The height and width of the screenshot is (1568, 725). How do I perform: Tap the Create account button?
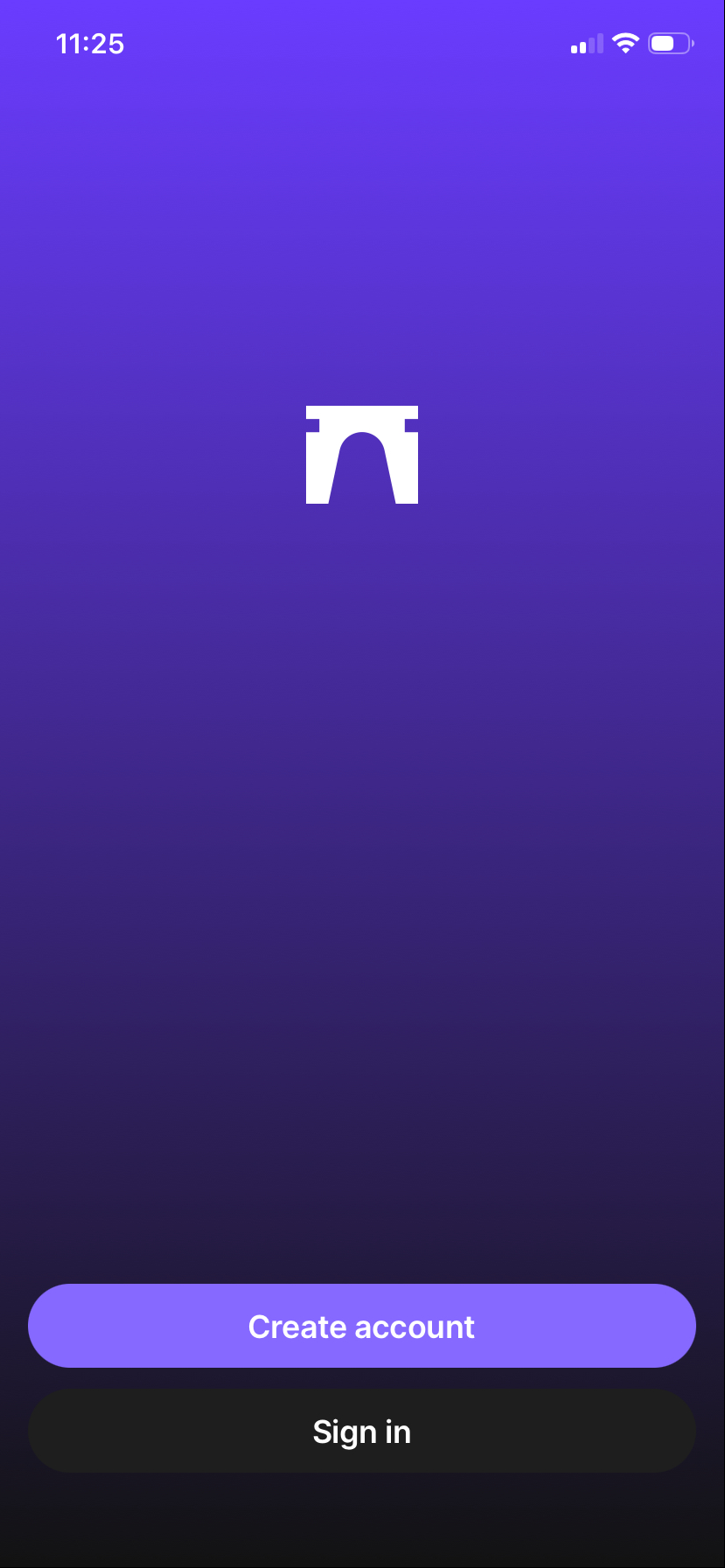point(362,1326)
